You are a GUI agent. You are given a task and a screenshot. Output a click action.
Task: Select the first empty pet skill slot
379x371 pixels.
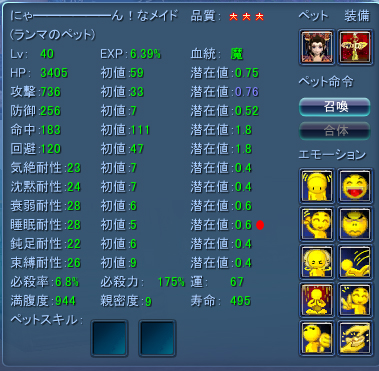click(x=109, y=338)
